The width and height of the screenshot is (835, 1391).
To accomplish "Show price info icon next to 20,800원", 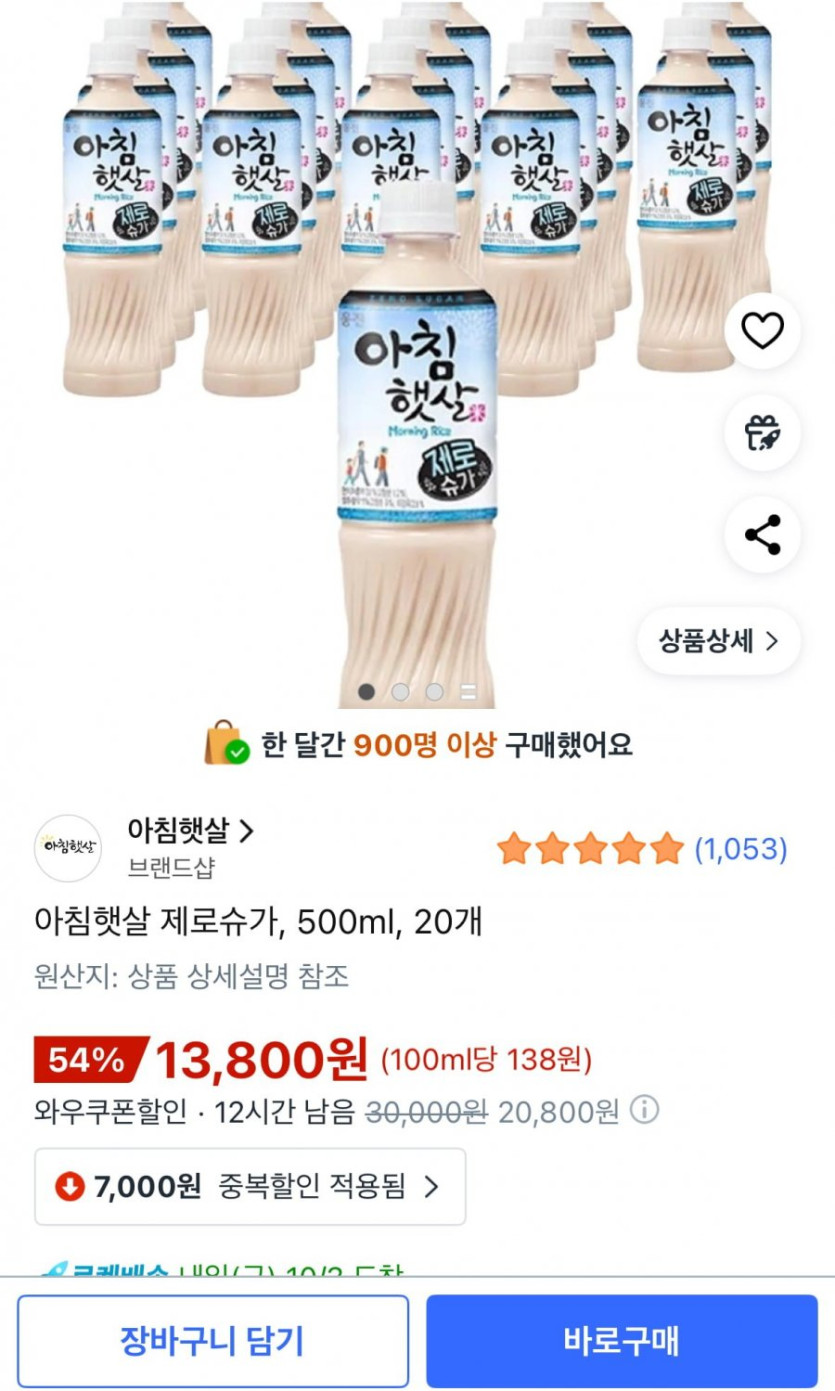I will [x=645, y=1110].
